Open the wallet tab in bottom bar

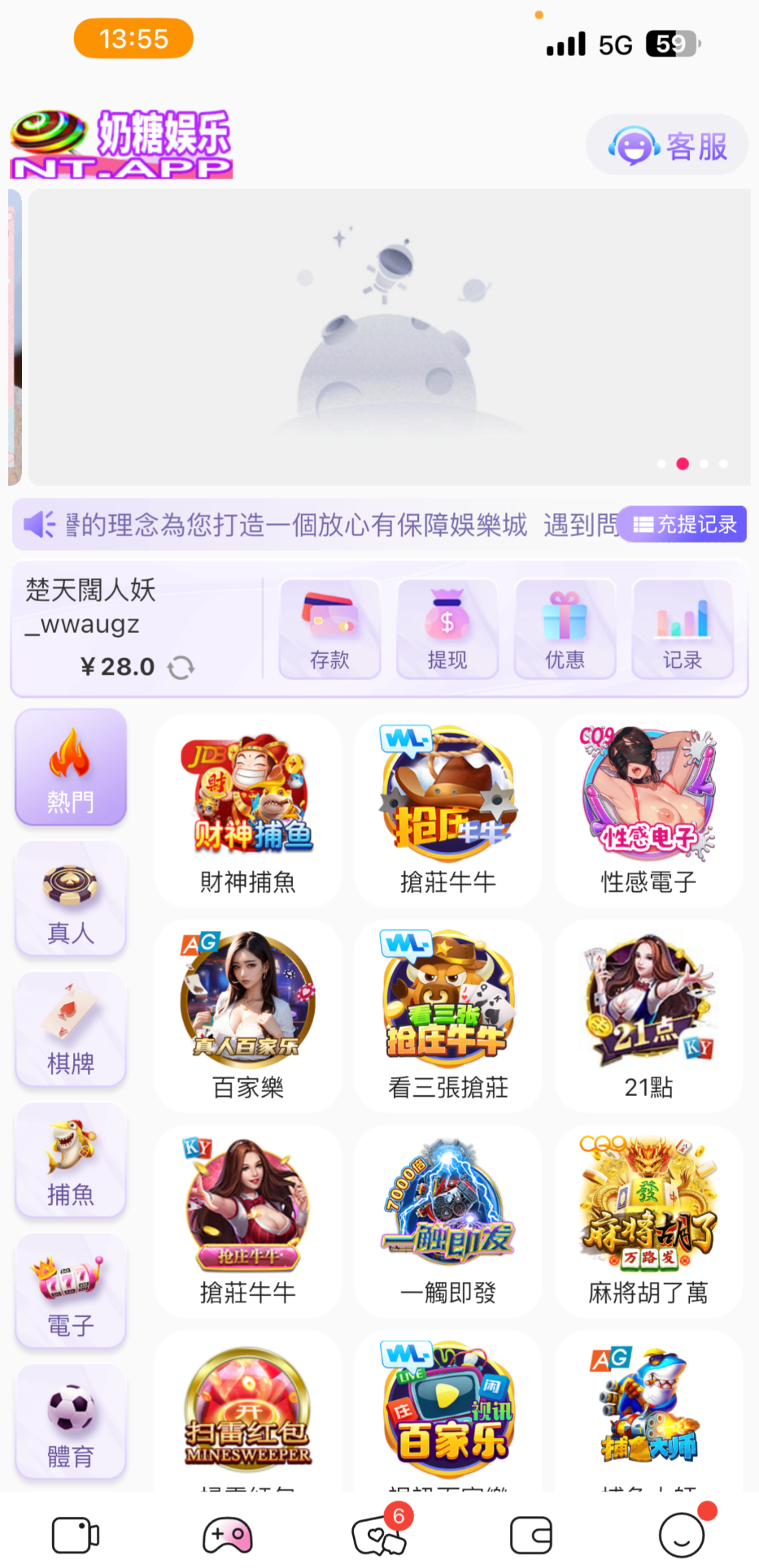pyautogui.click(x=530, y=1535)
